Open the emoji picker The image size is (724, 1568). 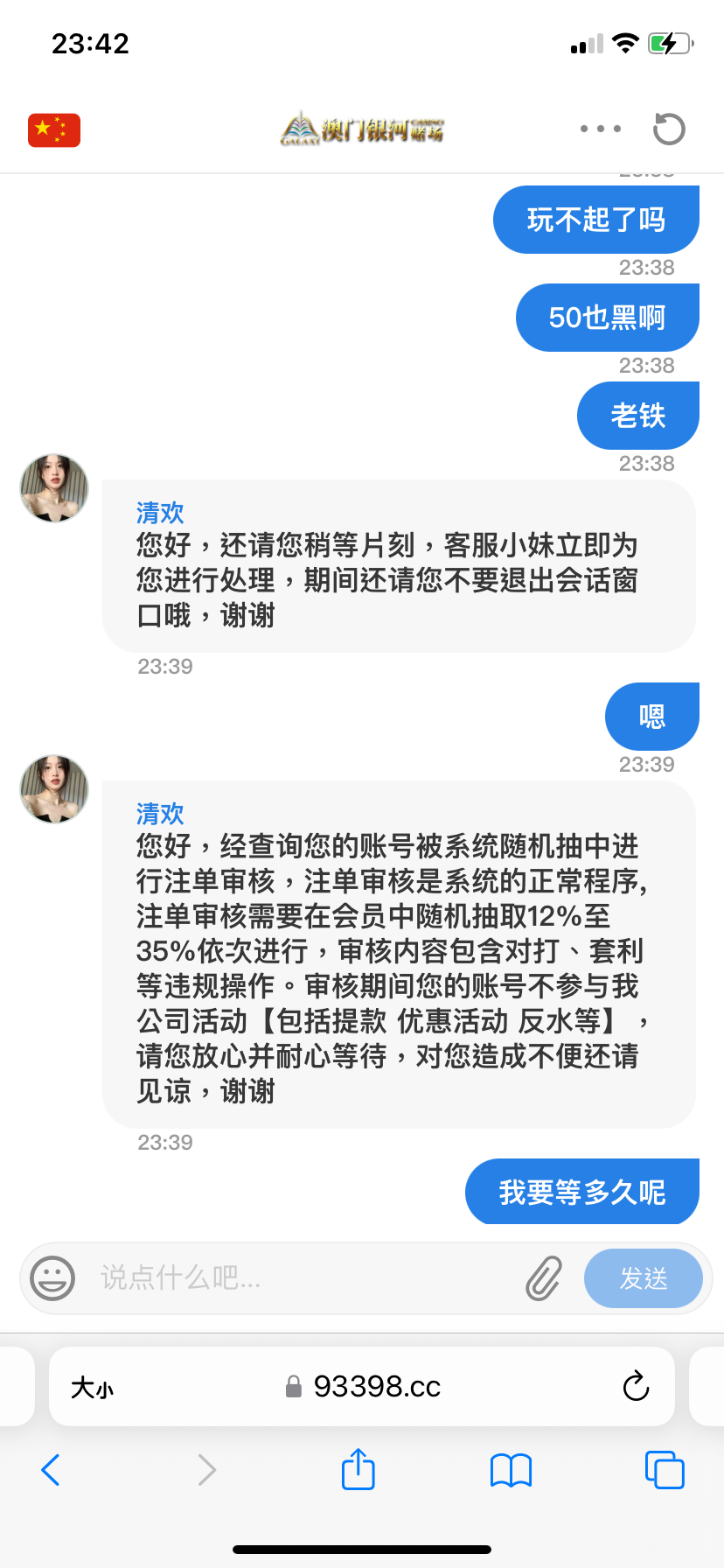pyautogui.click(x=52, y=1278)
